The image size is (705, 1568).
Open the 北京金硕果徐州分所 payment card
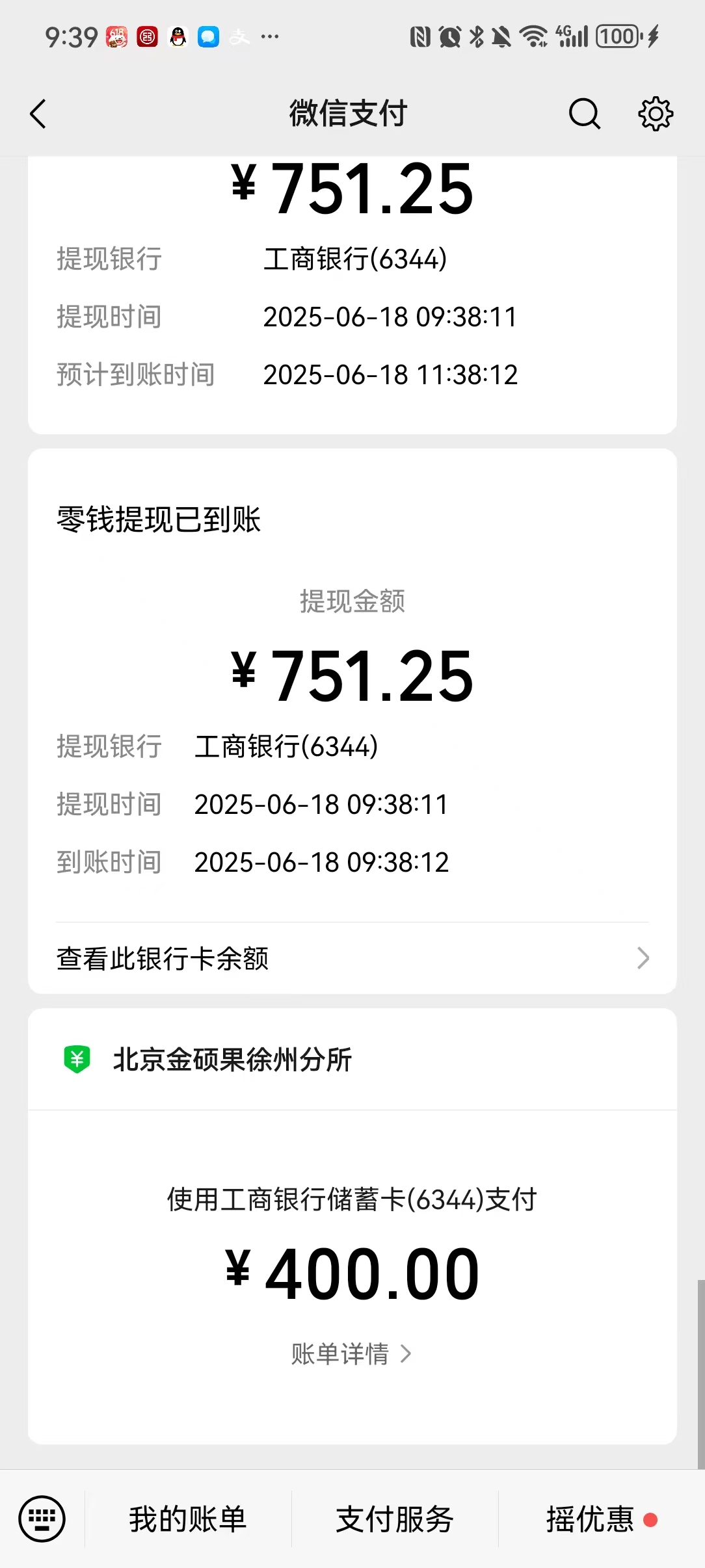[x=232, y=1060]
